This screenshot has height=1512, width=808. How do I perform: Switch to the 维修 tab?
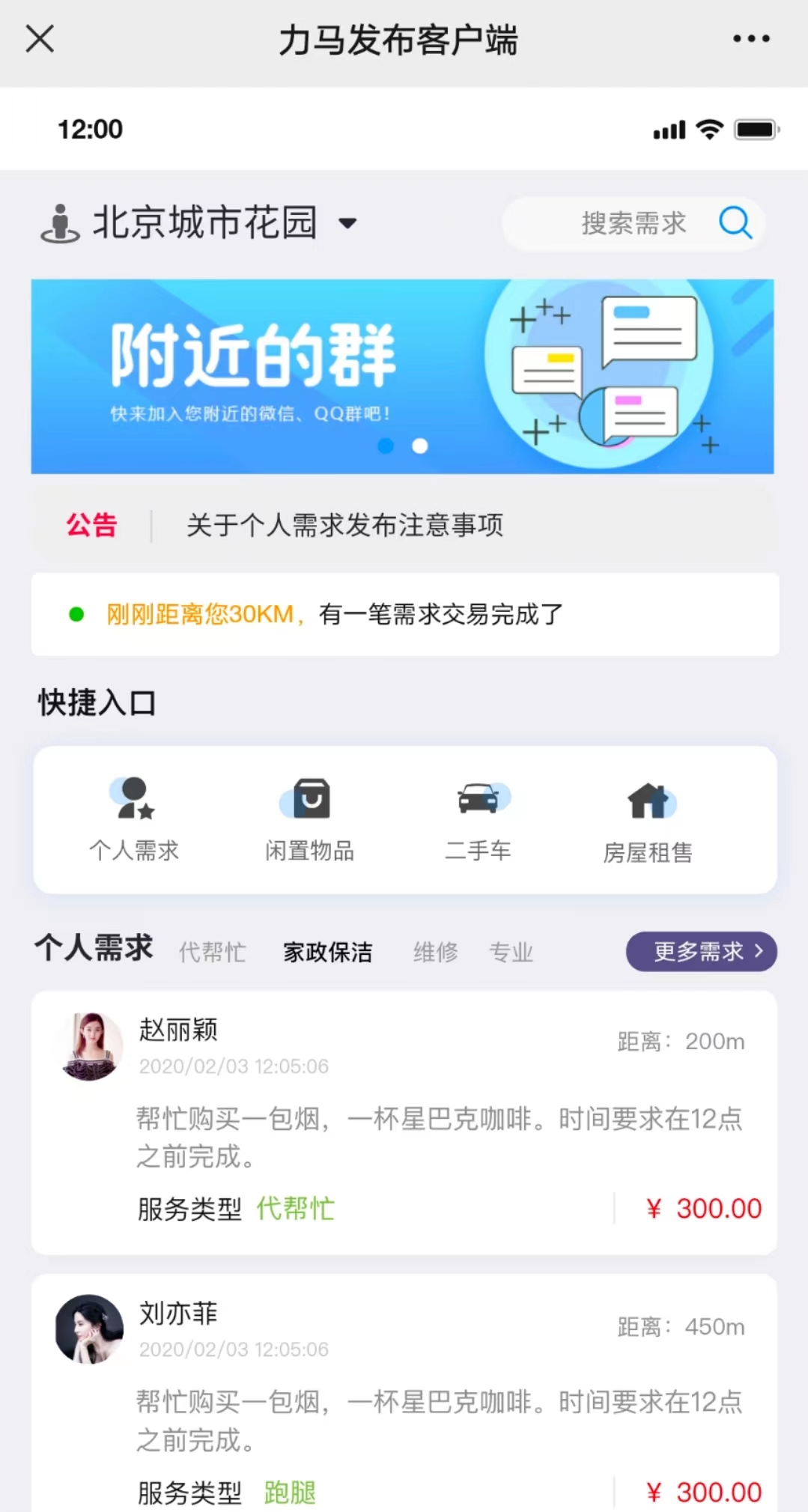435,952
